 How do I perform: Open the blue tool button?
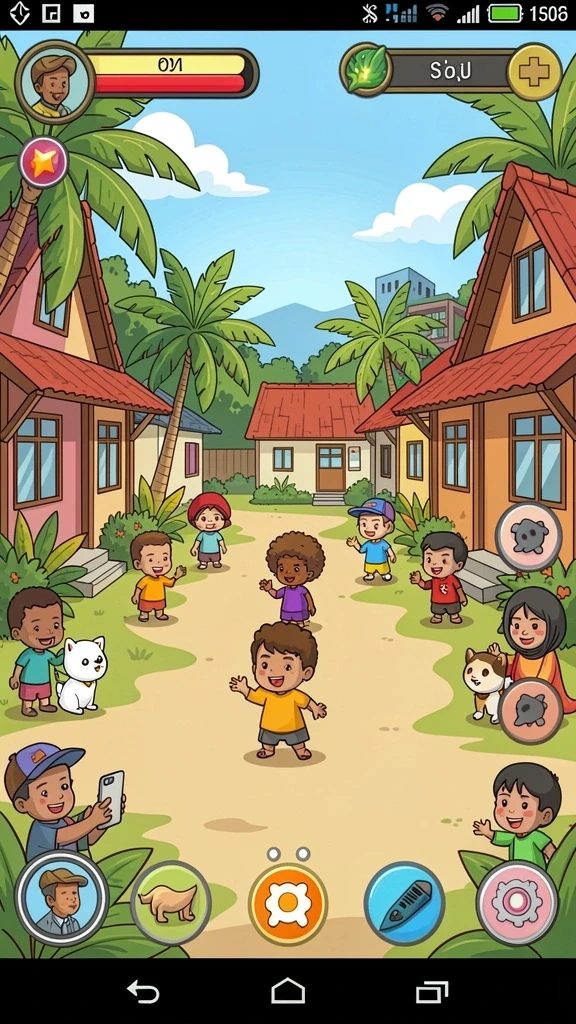404,903
